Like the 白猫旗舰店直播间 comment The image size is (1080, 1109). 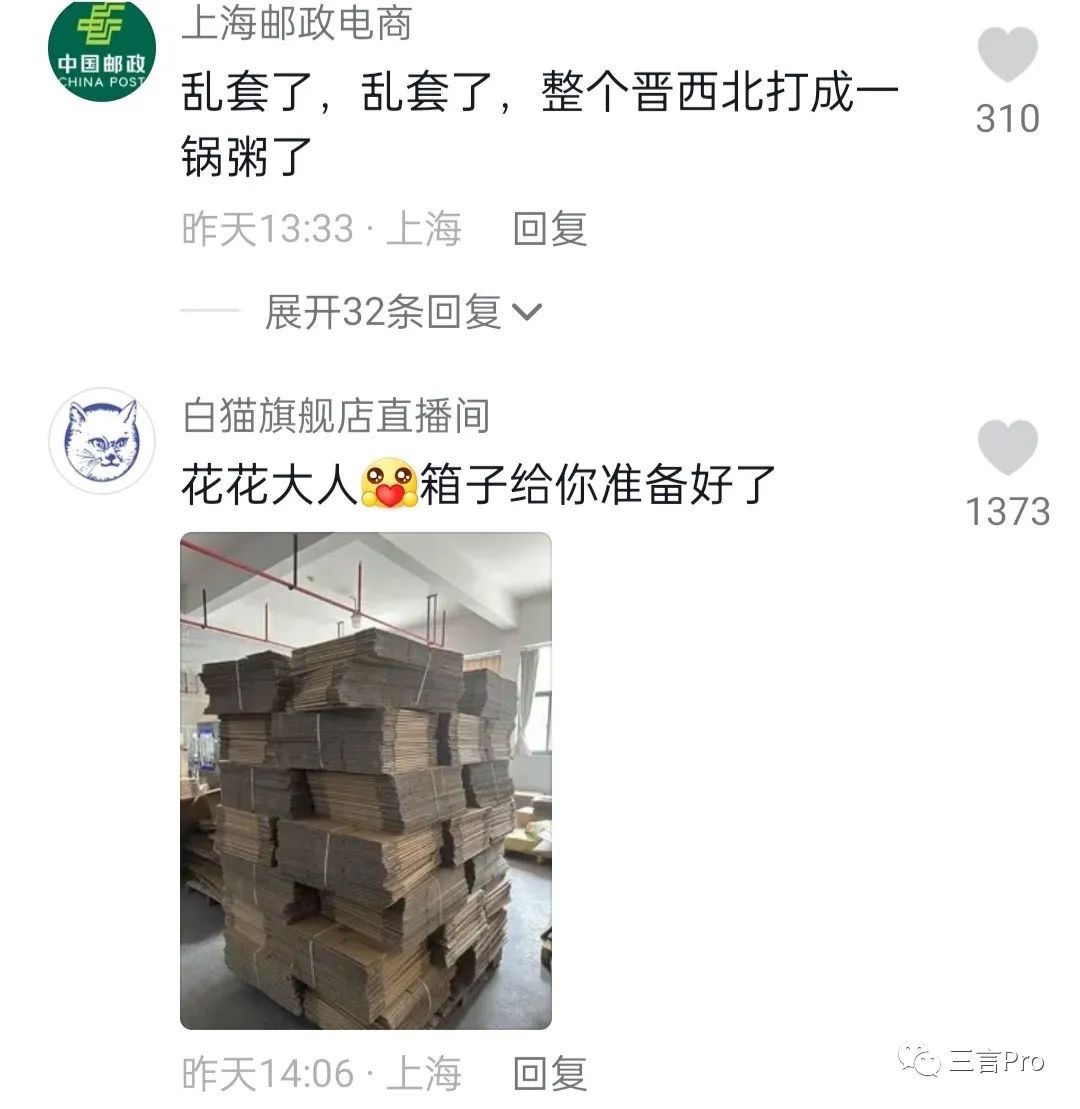1007,448
